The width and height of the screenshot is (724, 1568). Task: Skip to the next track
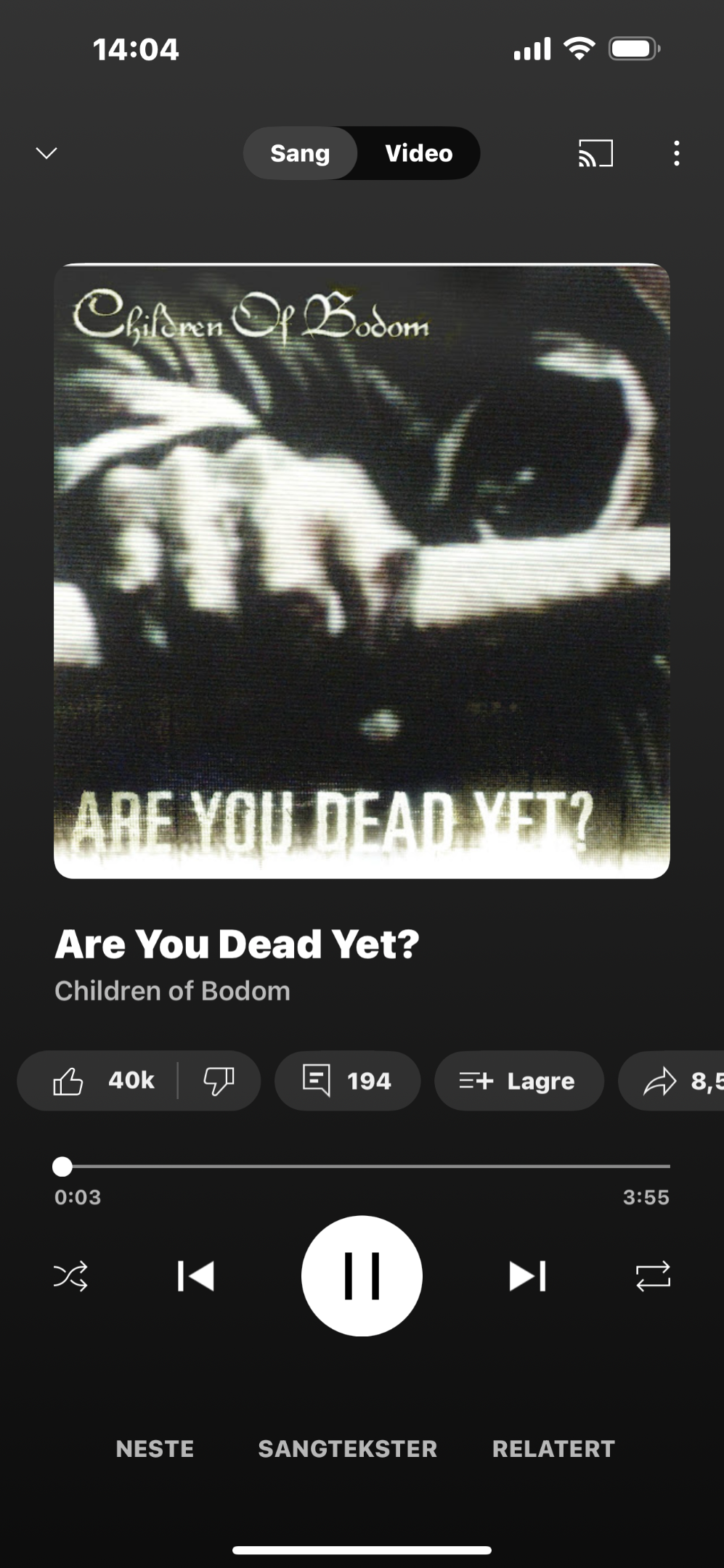[528, 1276]
